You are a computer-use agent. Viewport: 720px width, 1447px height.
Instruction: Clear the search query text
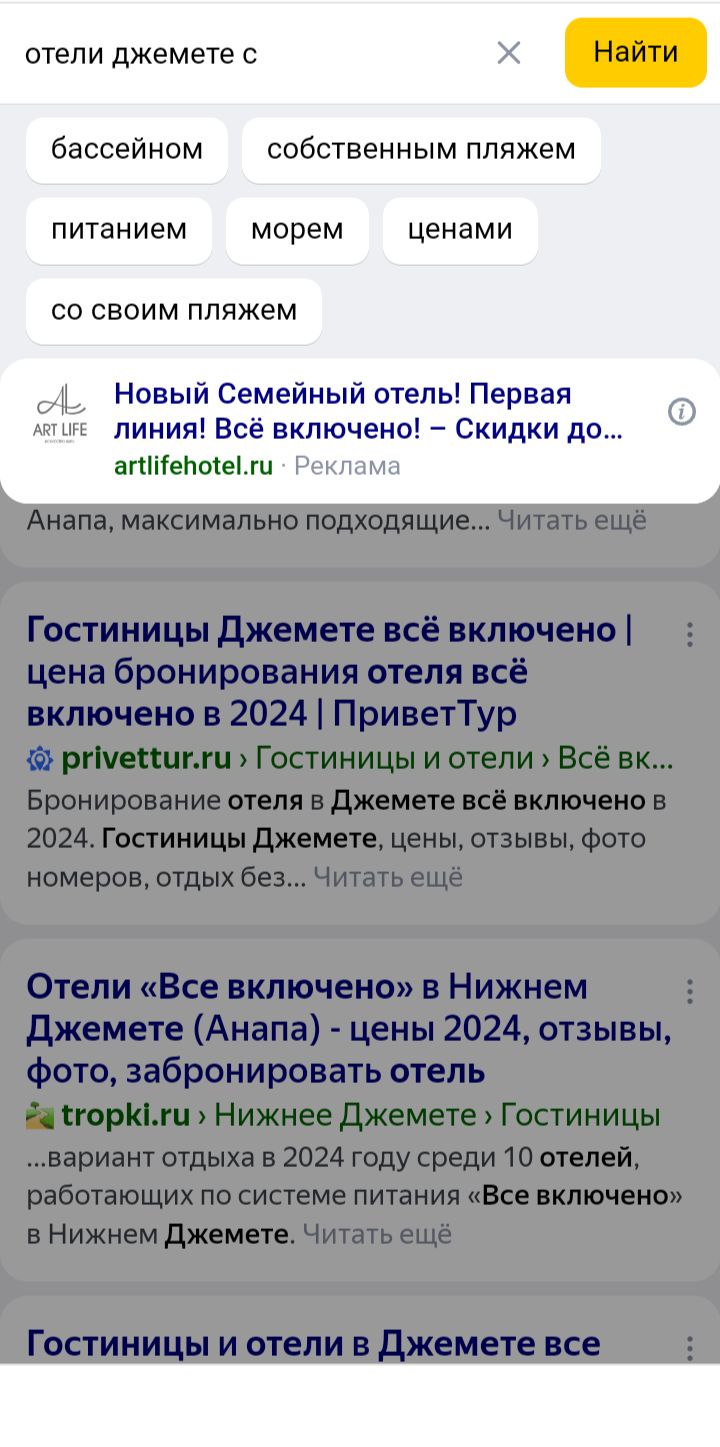pyautogui.click(x=509, y=53)
